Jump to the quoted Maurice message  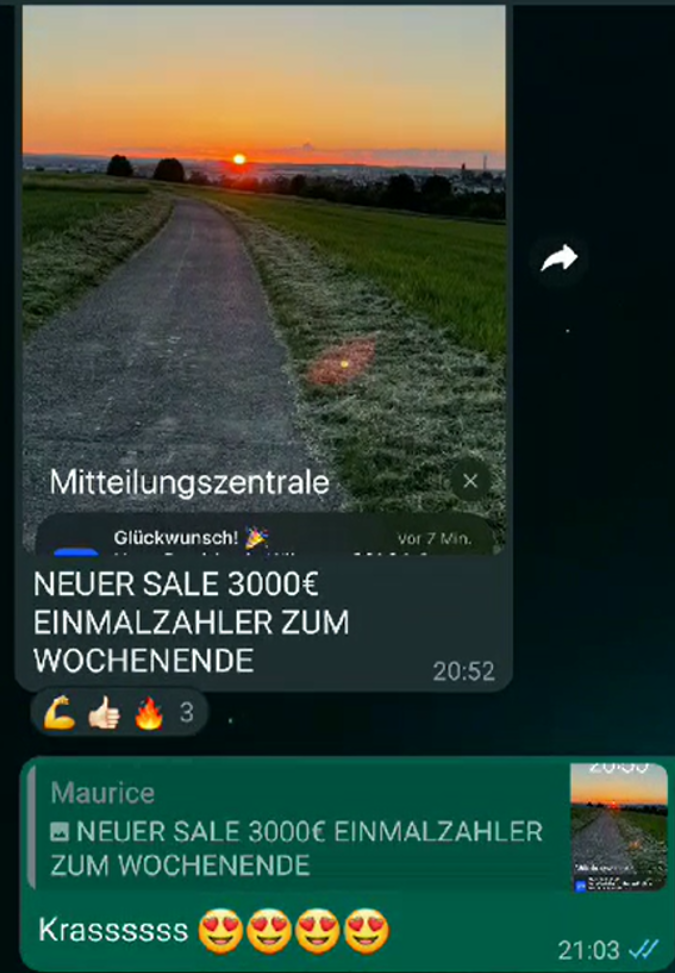tap(300, 828)
